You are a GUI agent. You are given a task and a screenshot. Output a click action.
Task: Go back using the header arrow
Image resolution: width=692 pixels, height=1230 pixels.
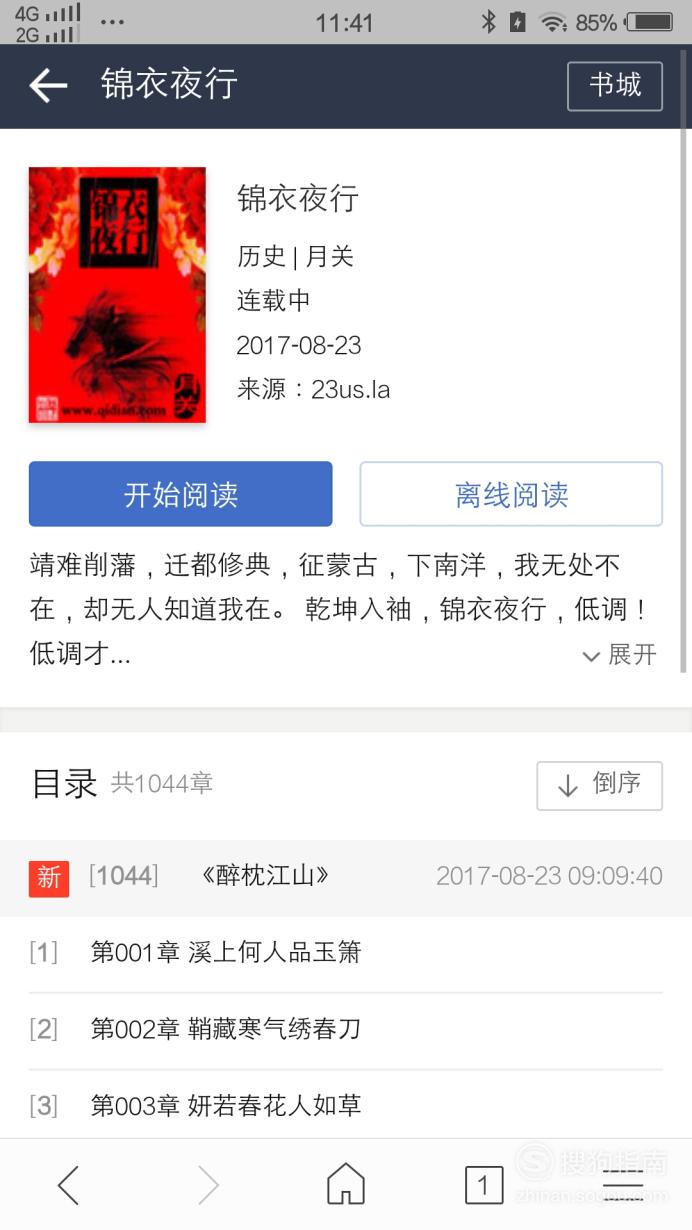pyautogui.click(x=48, y=86)
